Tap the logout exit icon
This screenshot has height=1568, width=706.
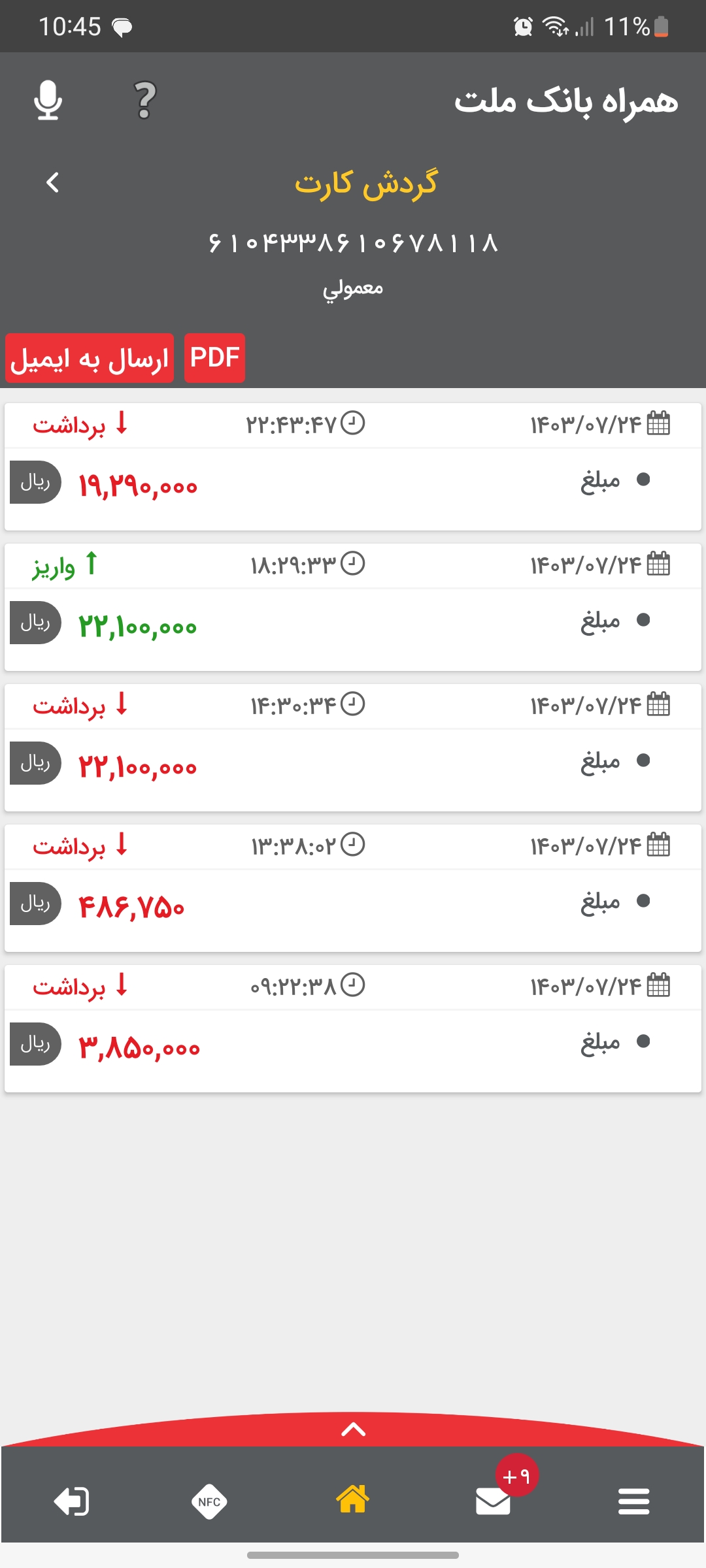tap(71, 1501)
